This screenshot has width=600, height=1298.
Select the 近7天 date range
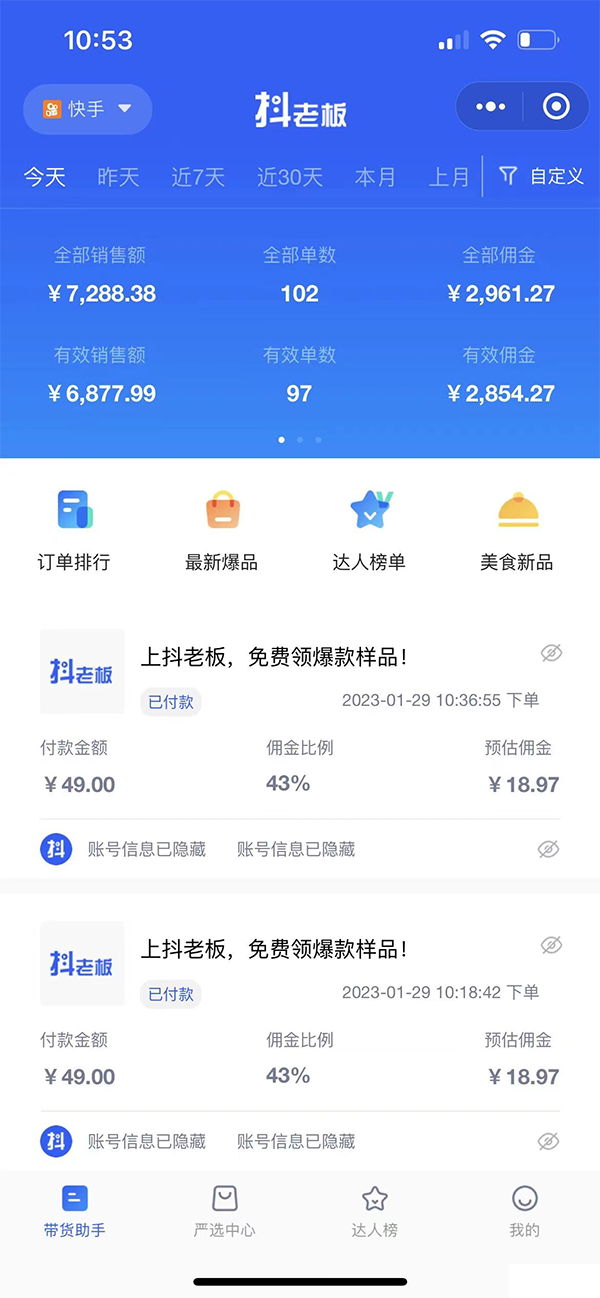tap(198, 177)
